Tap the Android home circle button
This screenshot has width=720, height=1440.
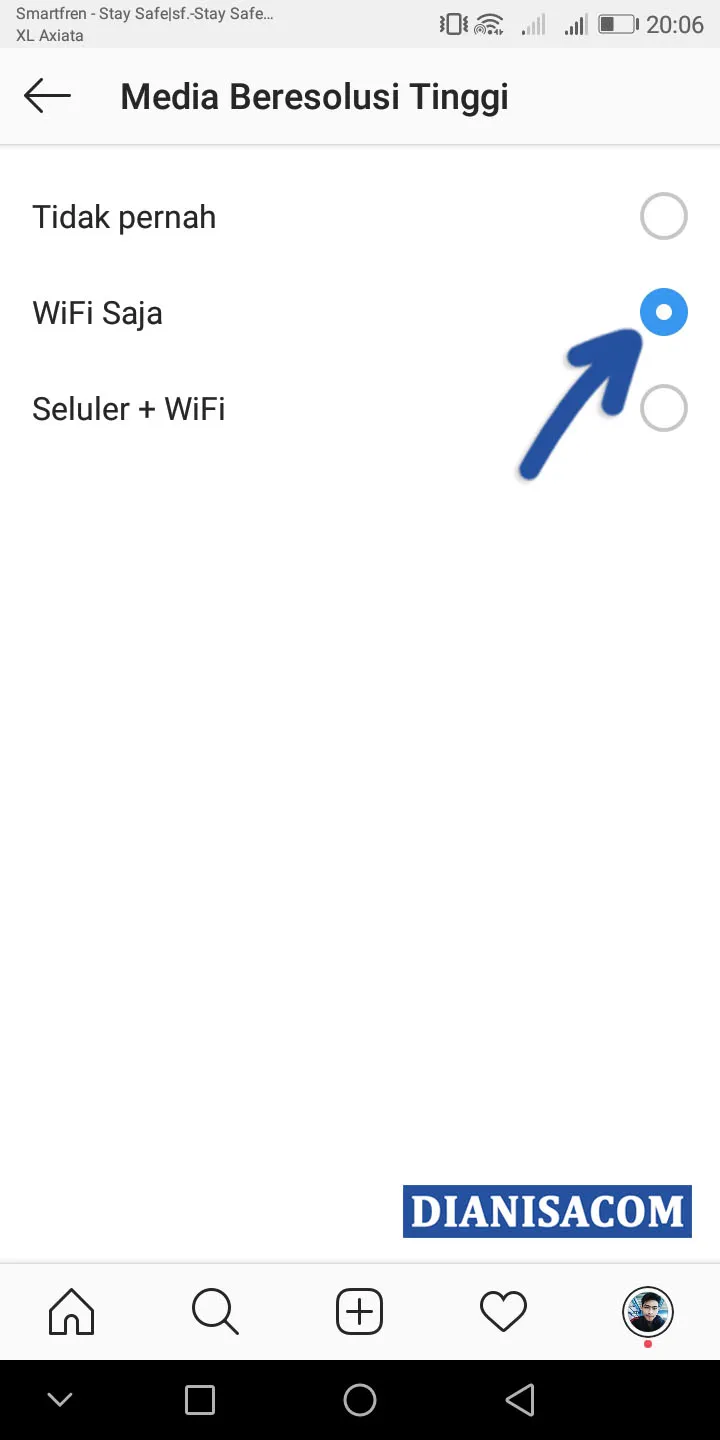pos(360,1400)
